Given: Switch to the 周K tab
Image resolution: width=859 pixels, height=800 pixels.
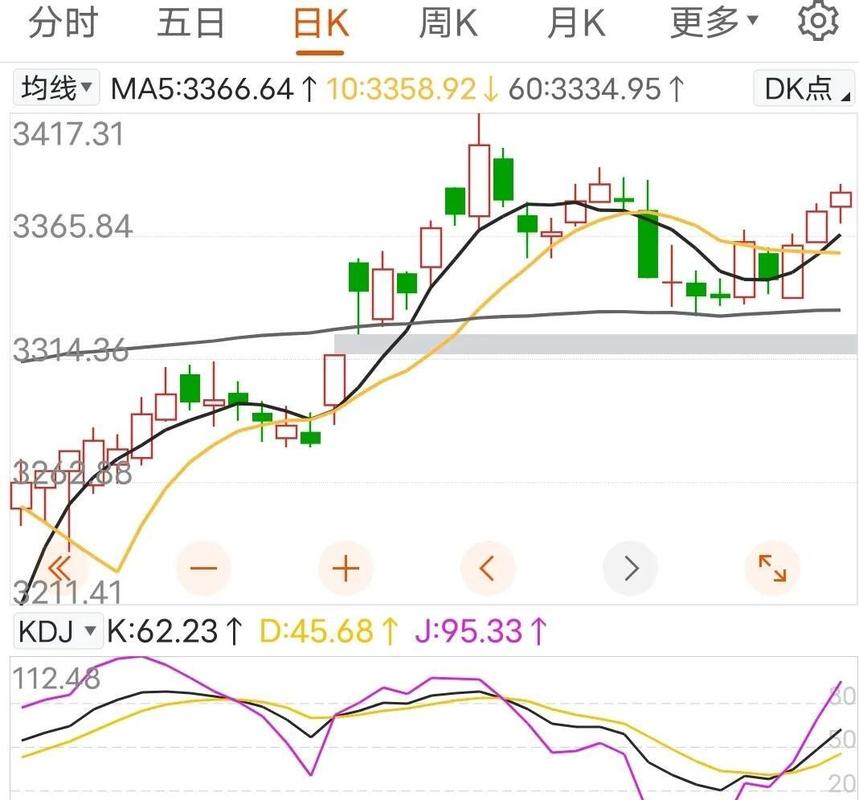Looking at the screenshot, I should pyautogui.click(x=447, y=23).
